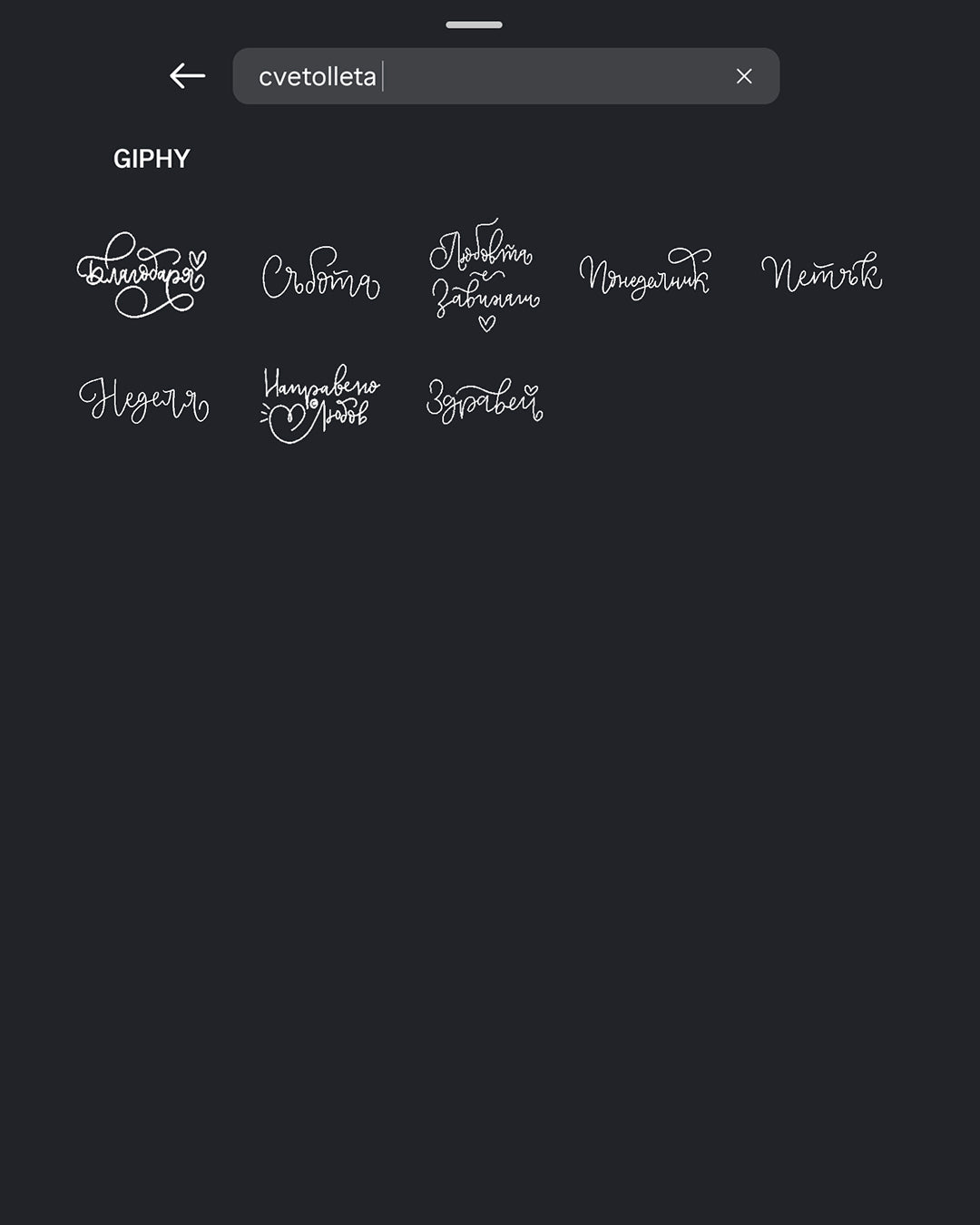Pick the Събота sticker
This screenshot has height=1225, width=980.
pyautogui.click(x=320, y=274)
